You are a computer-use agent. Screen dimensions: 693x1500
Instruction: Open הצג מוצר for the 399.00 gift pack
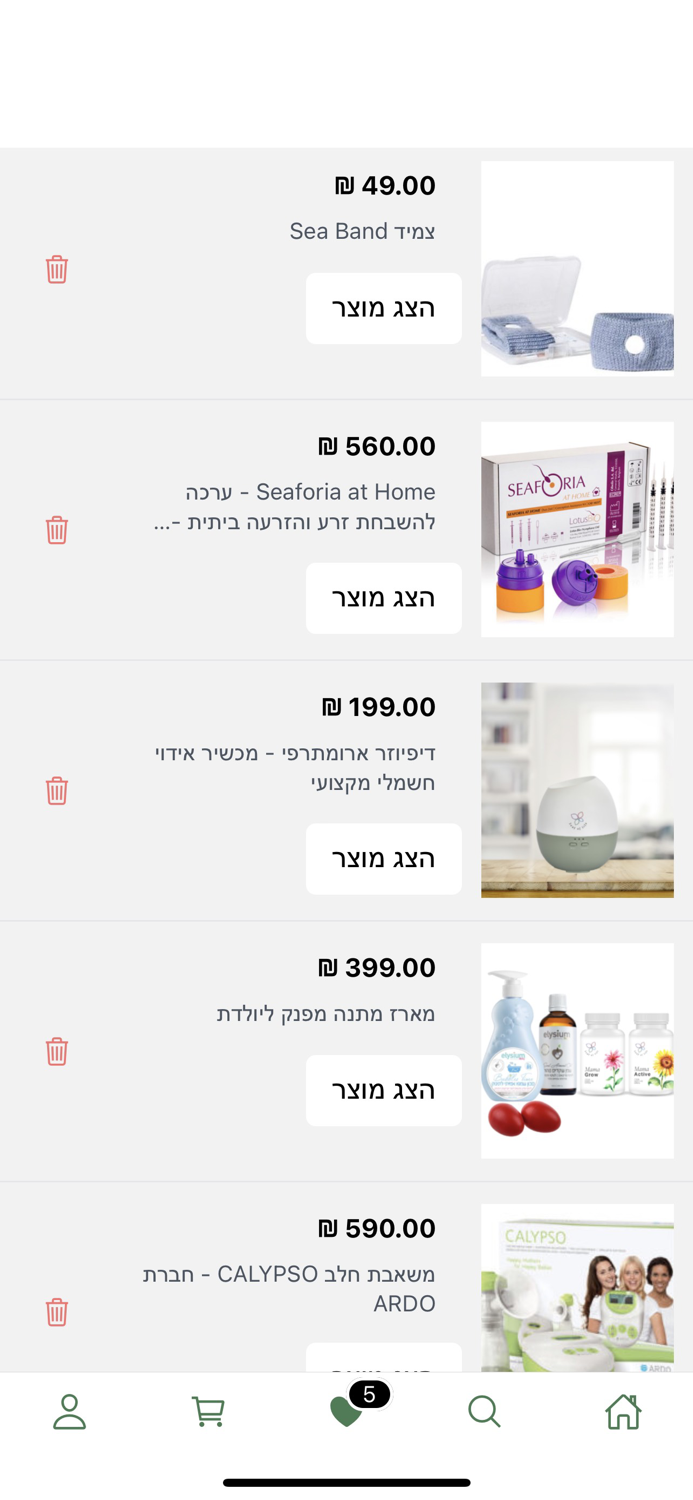pyautogui.click(x=384, y=1090)
